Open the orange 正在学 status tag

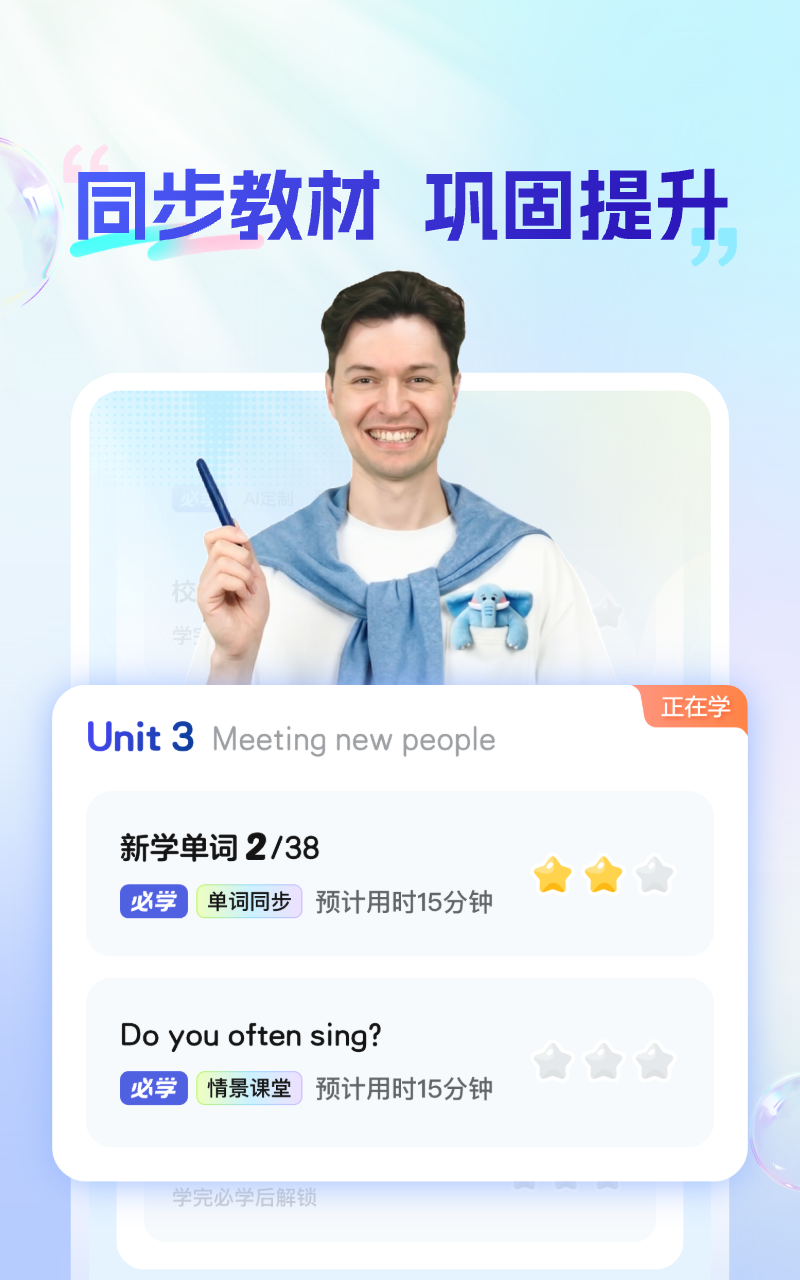pyautogui.click(x=697, y=706)
